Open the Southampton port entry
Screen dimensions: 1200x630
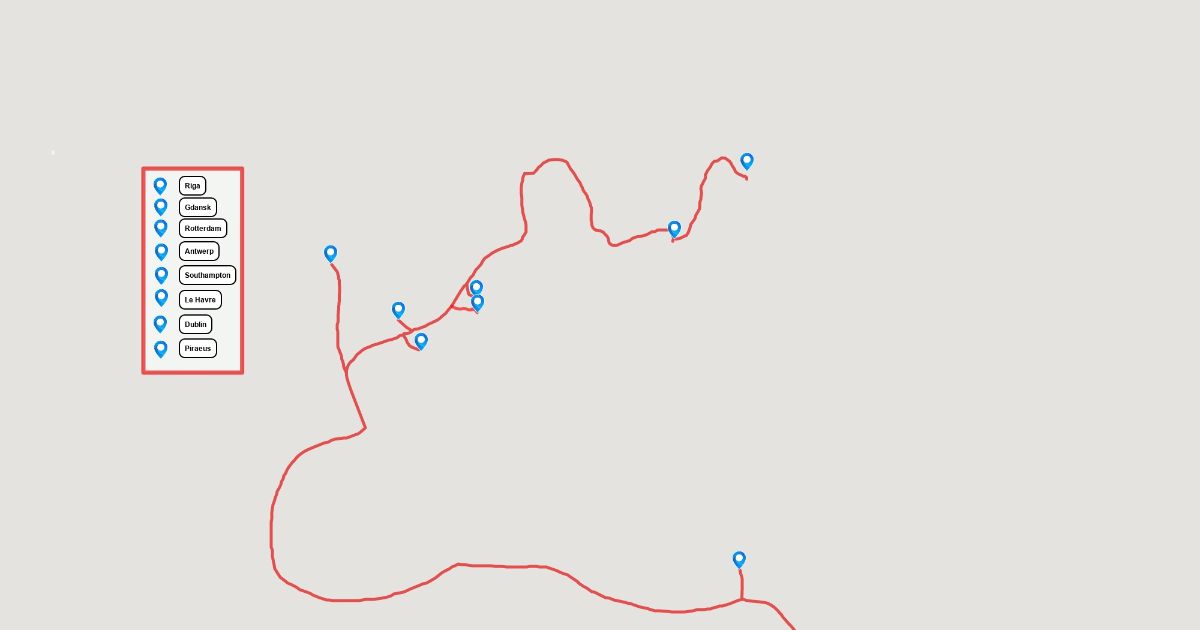tap(207, 275)
